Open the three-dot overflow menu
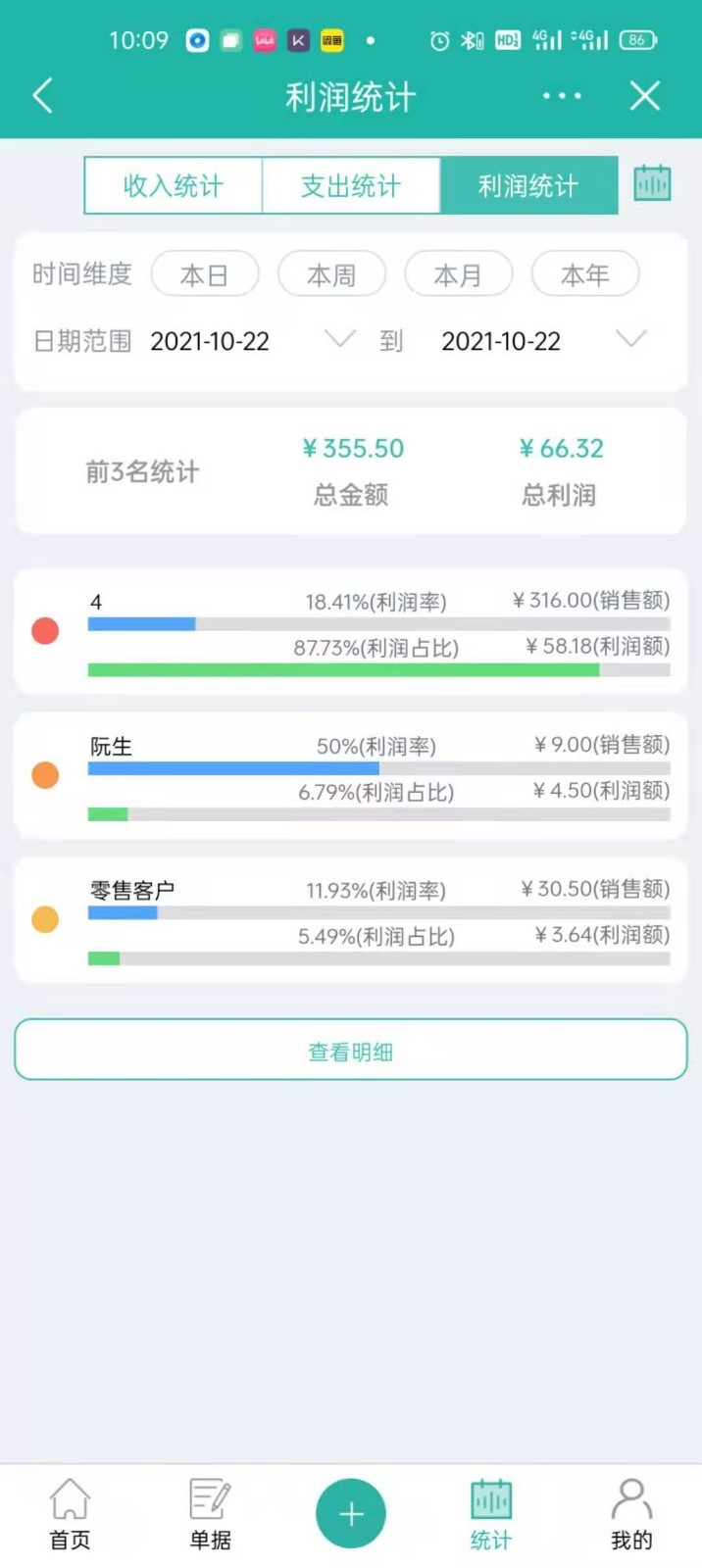 (x=562, y=96)
